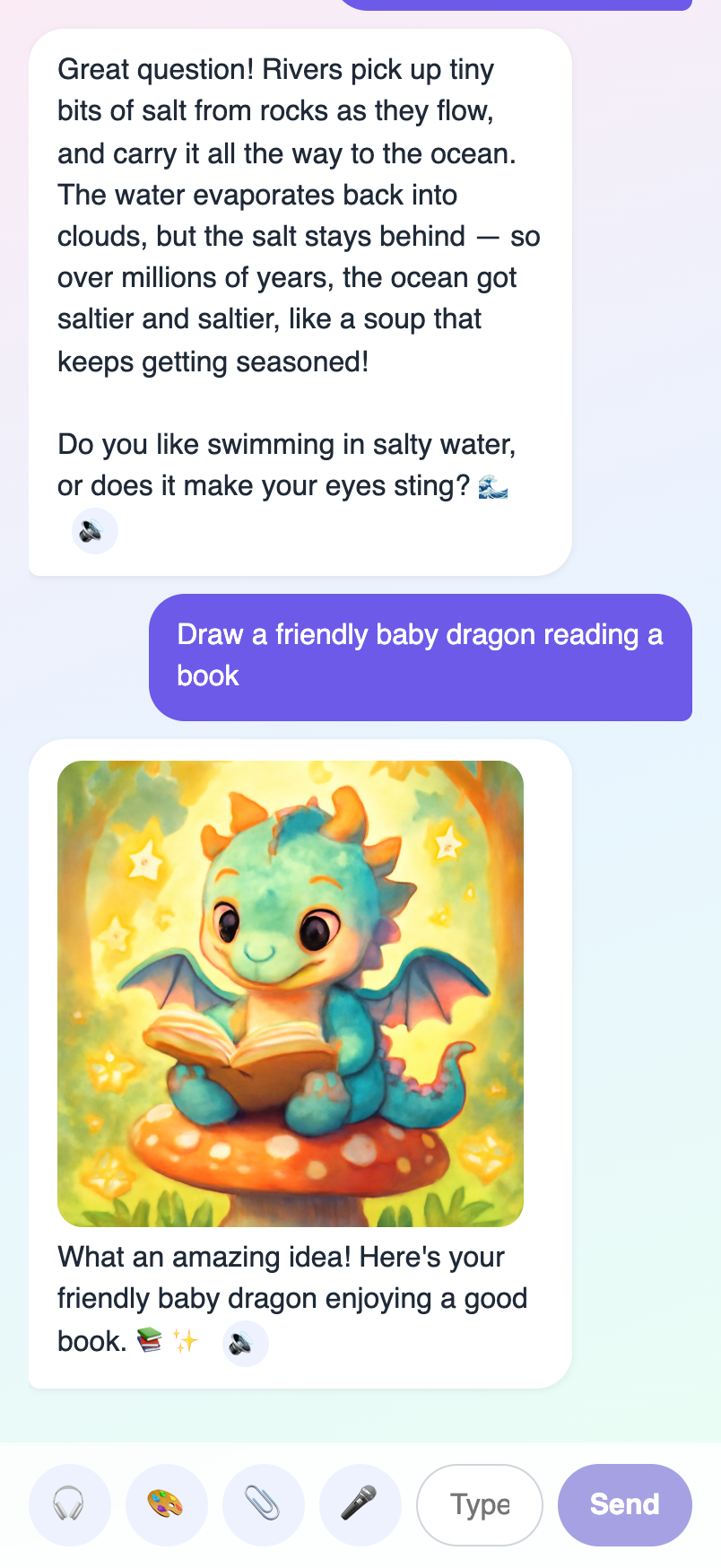Focus the Type message field
This screenshot has width=721, height=1568.
pos(480,1504)
